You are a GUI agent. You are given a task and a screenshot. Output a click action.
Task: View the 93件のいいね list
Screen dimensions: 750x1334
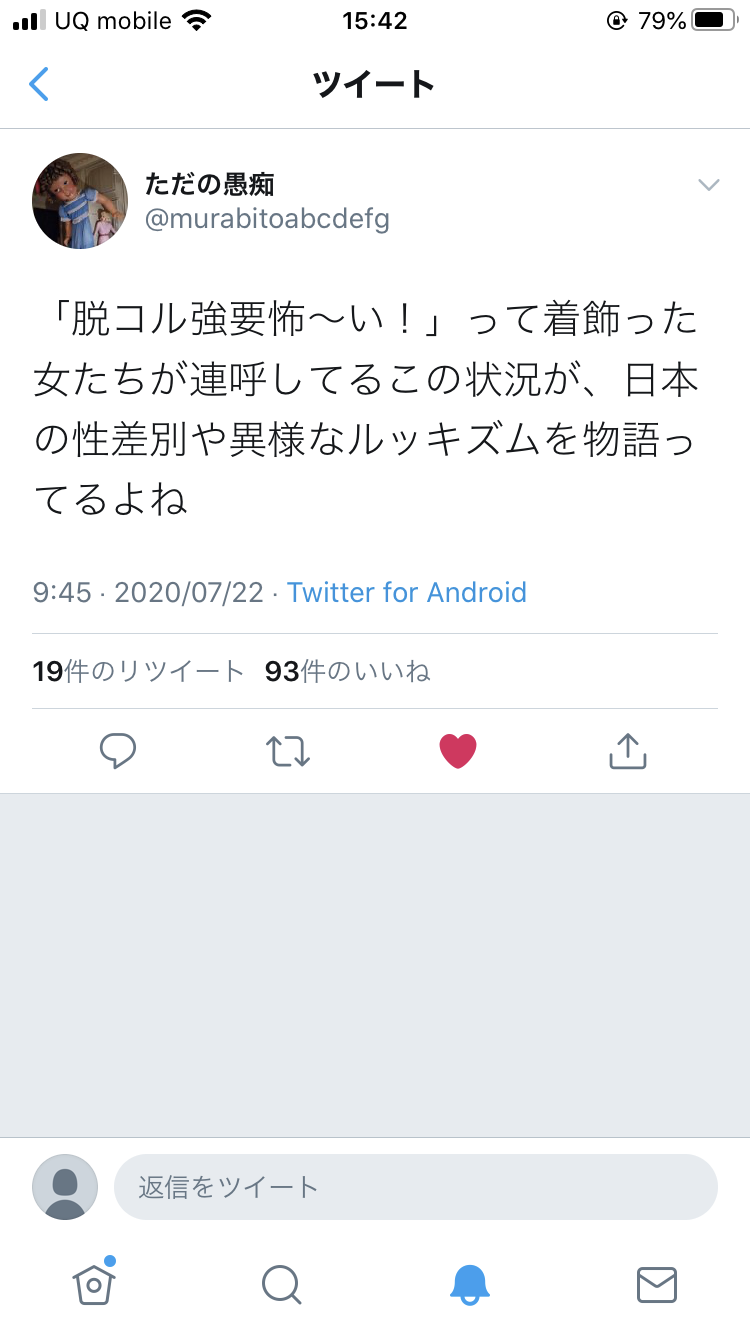coord(347,671)
